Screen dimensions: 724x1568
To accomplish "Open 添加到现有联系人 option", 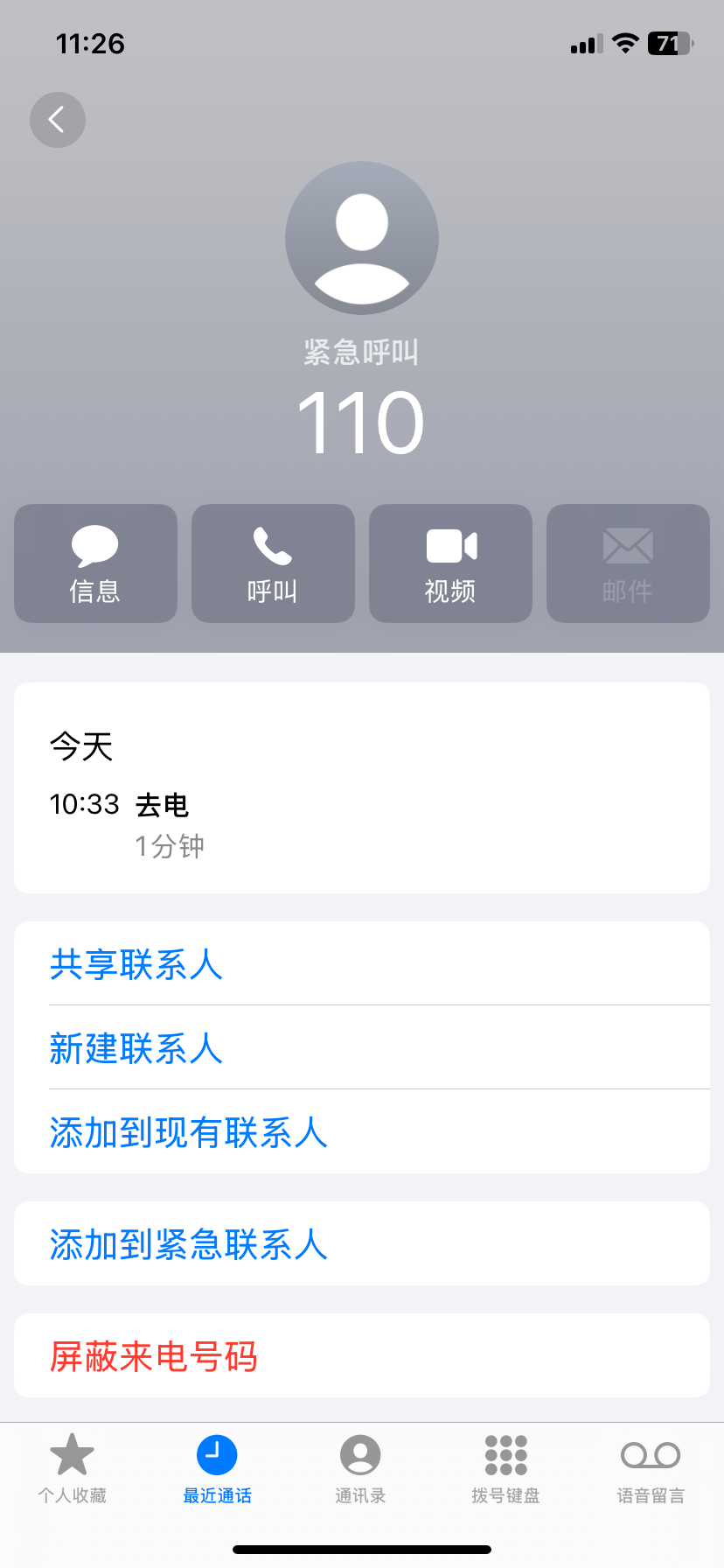I will click(189, 1132).
